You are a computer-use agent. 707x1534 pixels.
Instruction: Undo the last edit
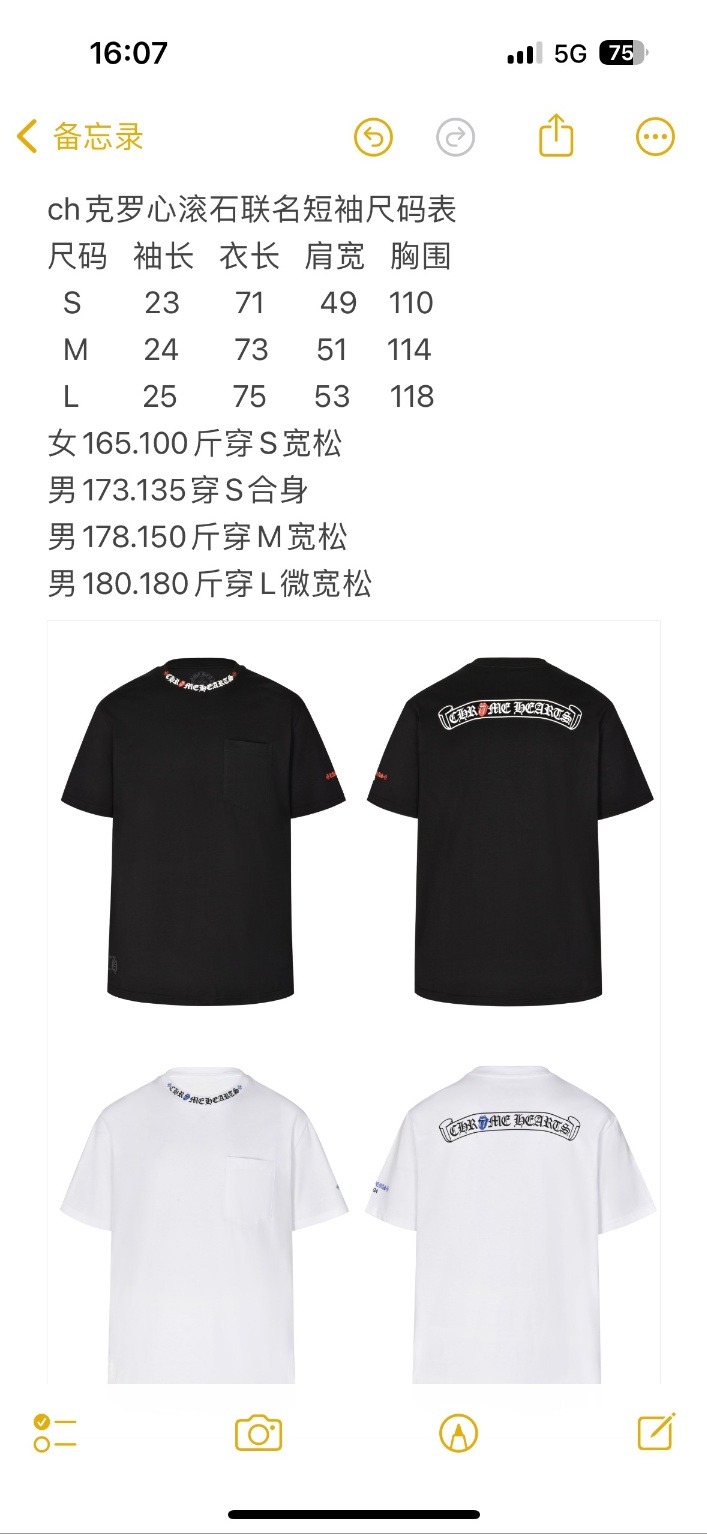coord(373,136)
